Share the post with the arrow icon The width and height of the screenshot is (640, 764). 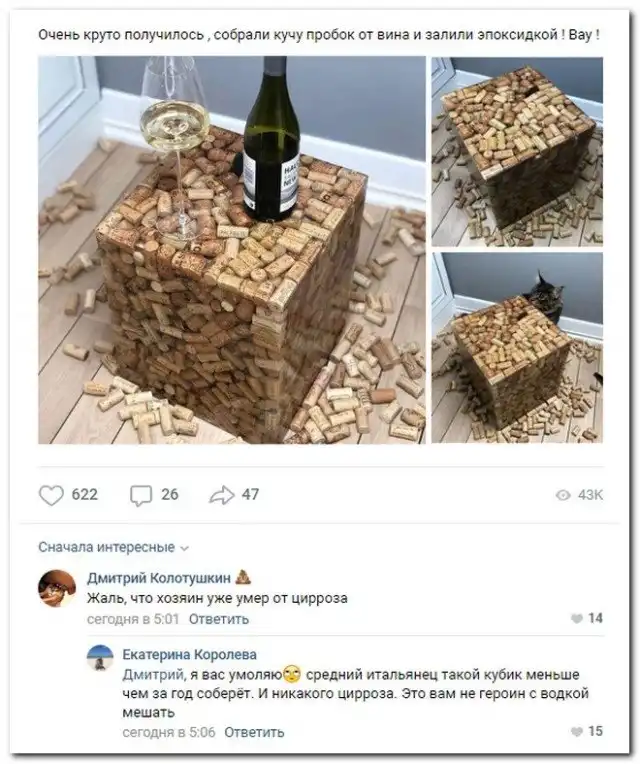221,494
